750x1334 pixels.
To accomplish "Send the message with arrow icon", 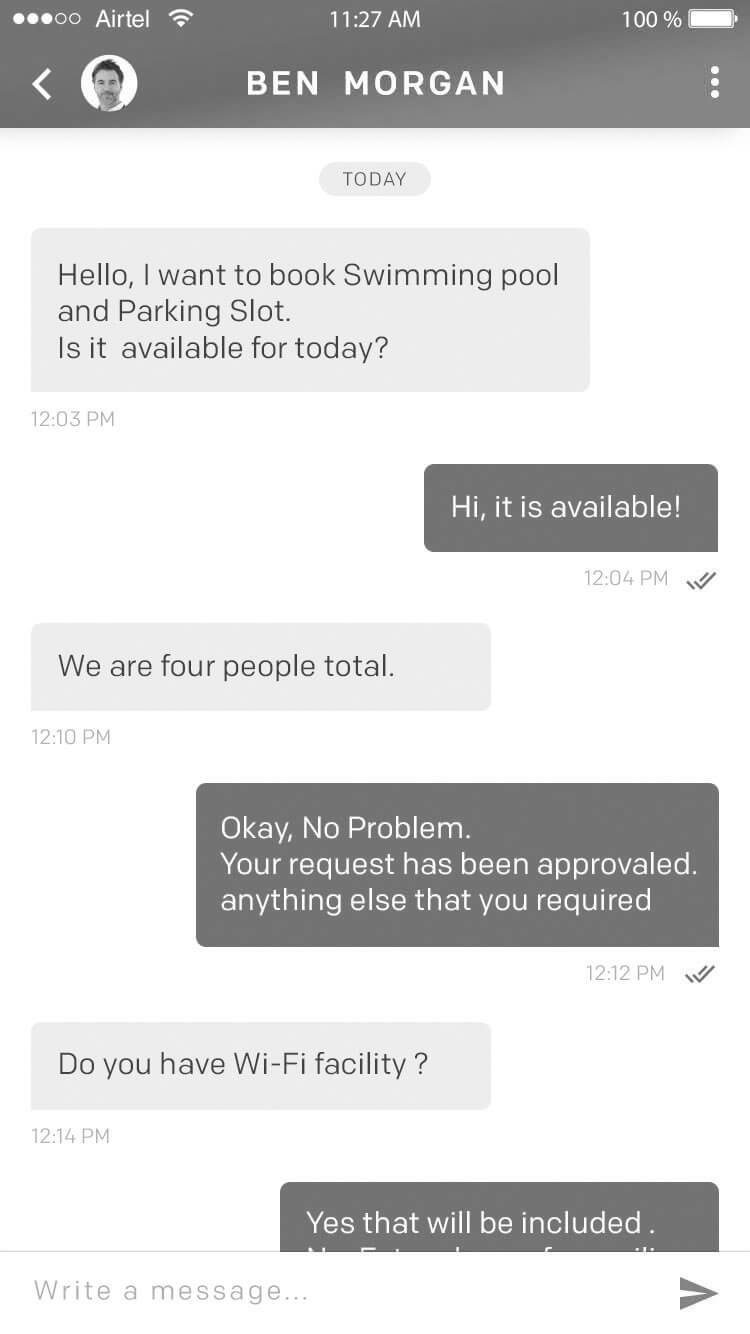I will tap(699, 1292).
